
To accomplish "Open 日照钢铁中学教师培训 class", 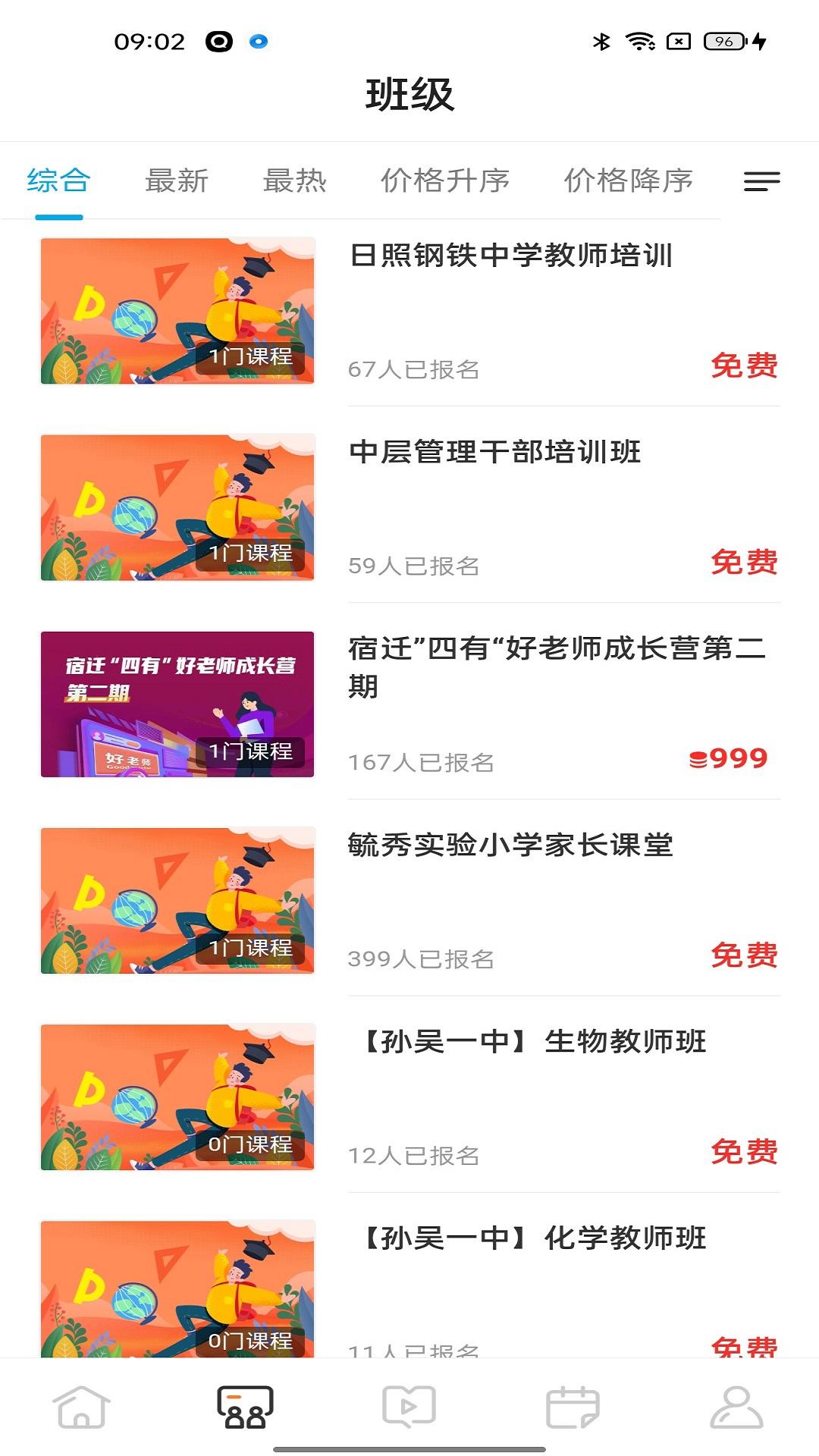I will click(x=510, y=256).
